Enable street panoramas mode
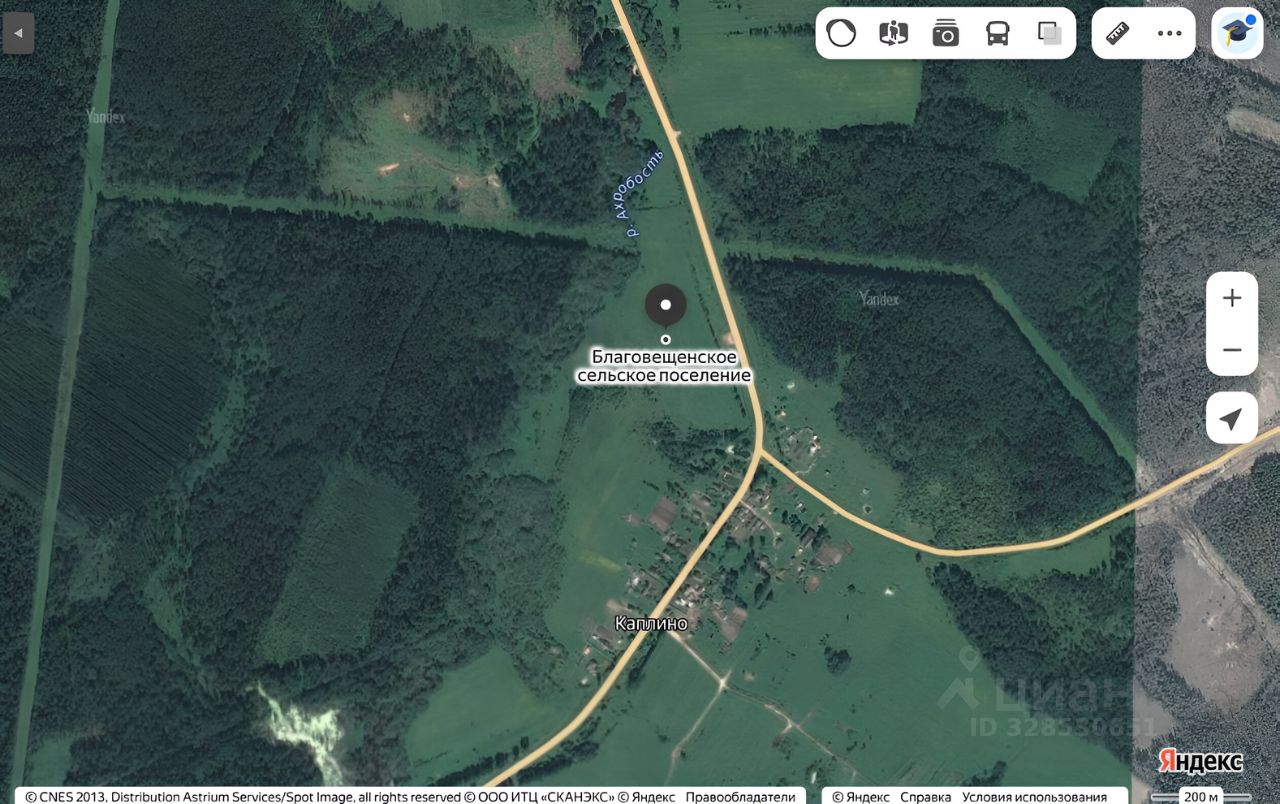The width and height of the screenshot is (1280, 804). pos(893,33)
